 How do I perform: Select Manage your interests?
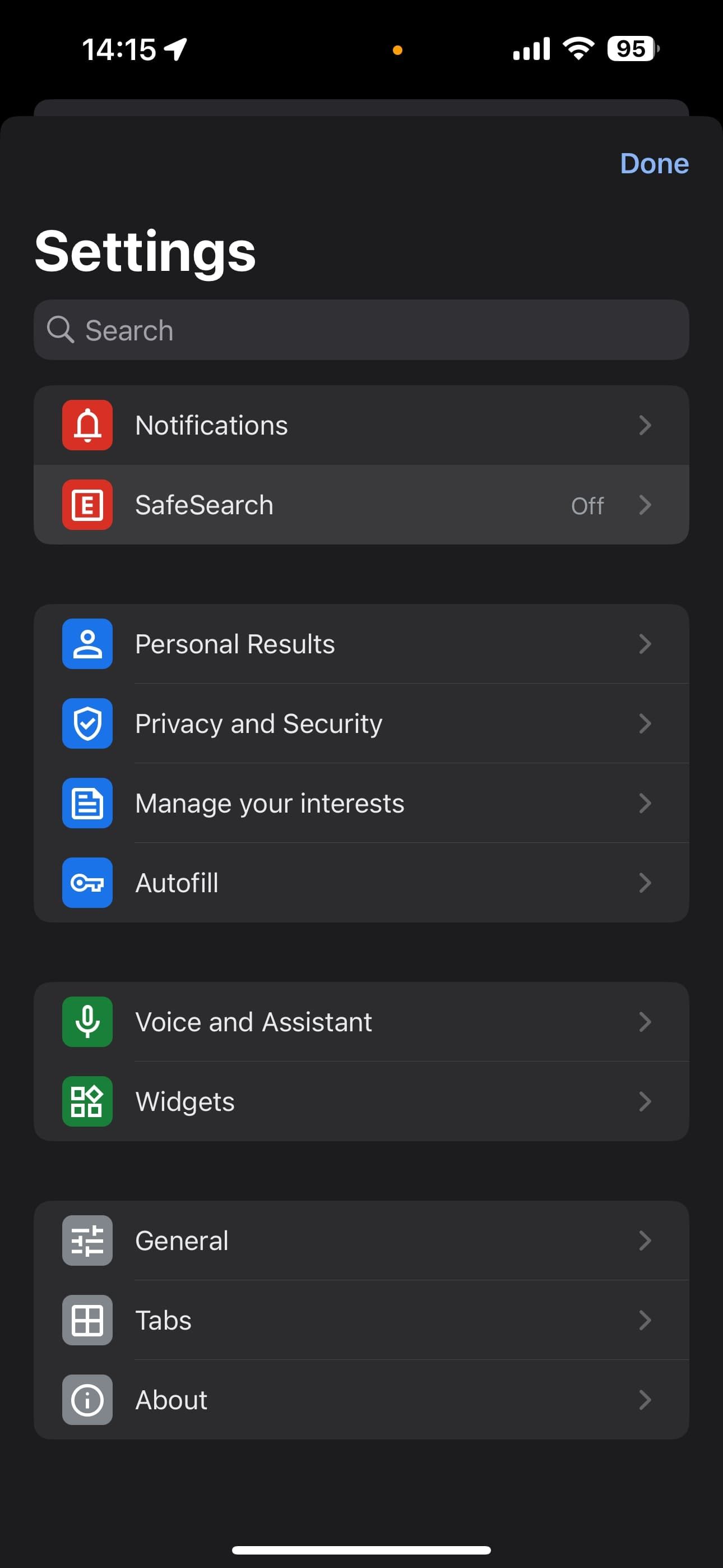[x=361, y=804]
